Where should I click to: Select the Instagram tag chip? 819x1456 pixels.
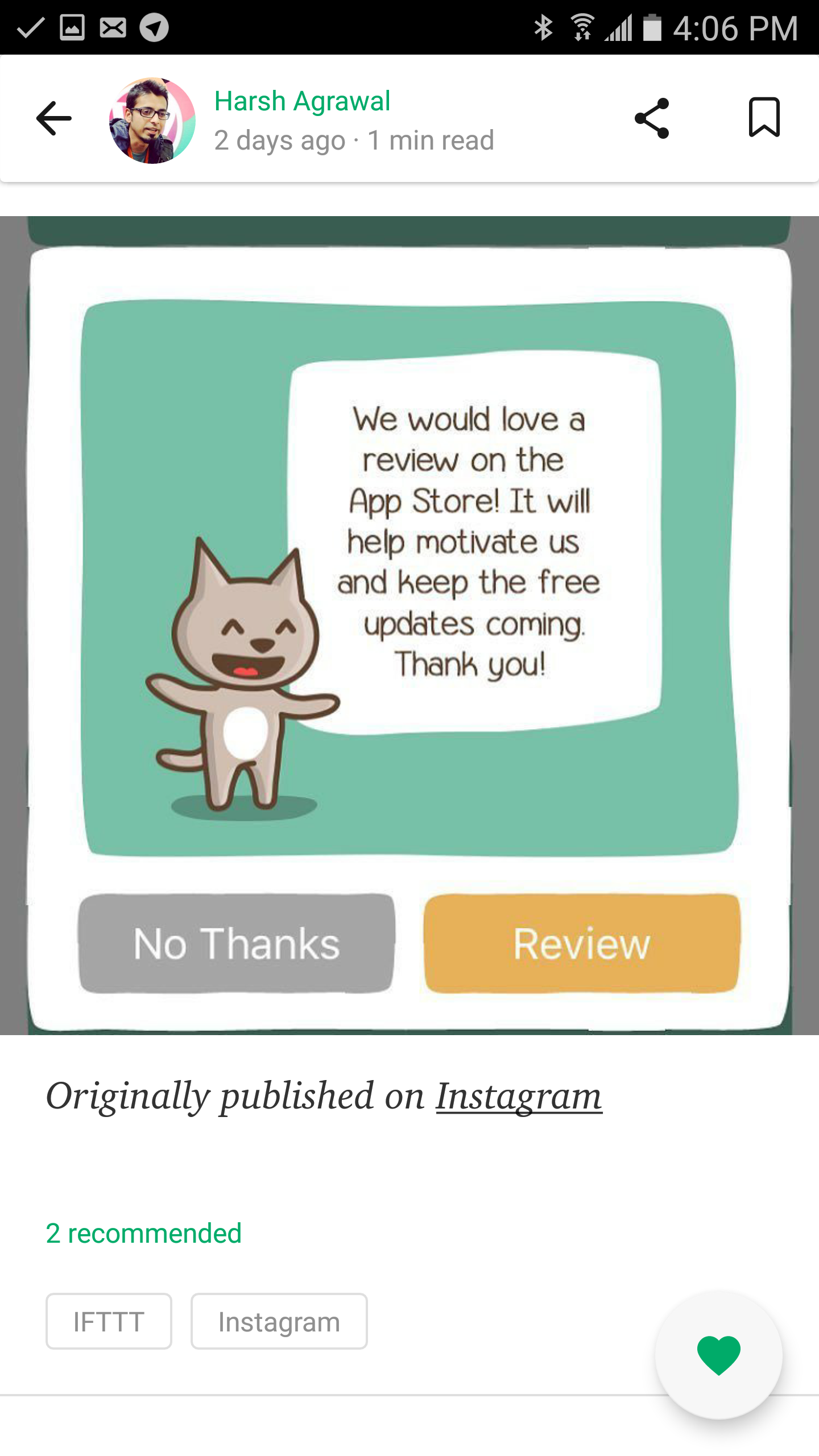coord(279,1321)
